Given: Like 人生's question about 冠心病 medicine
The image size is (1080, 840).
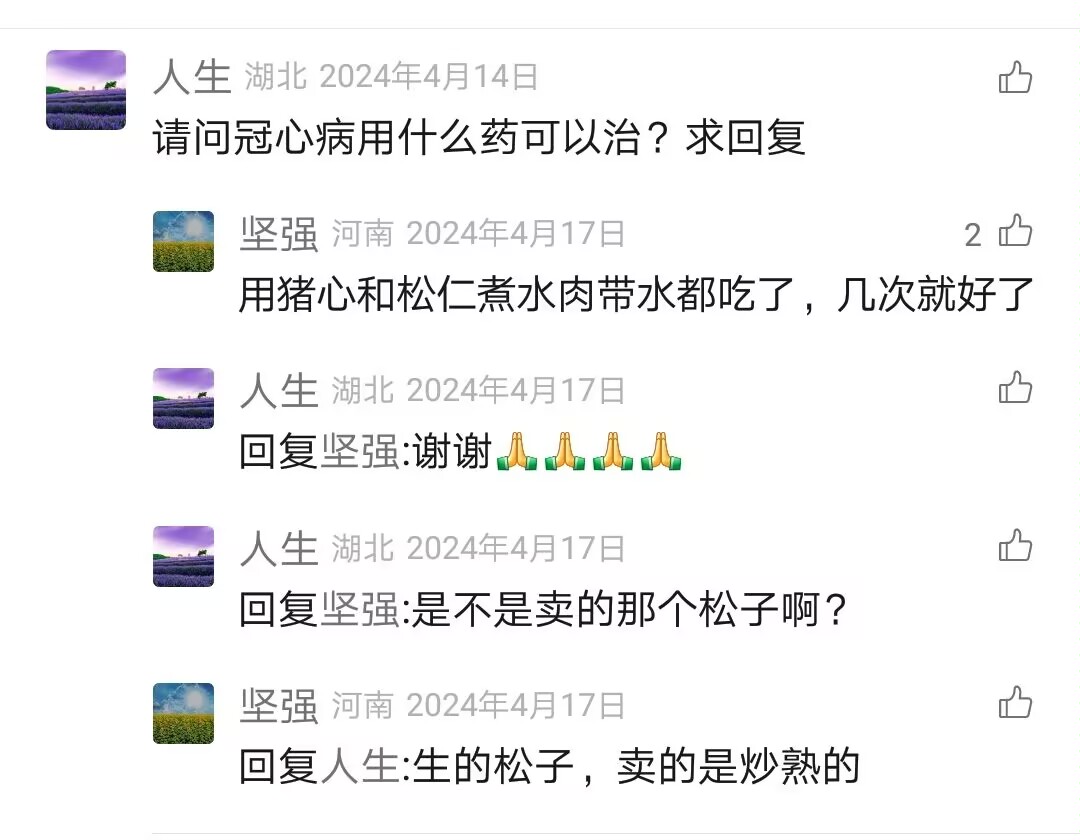Looking at the screenshot, I should [x=1015, y=78].
